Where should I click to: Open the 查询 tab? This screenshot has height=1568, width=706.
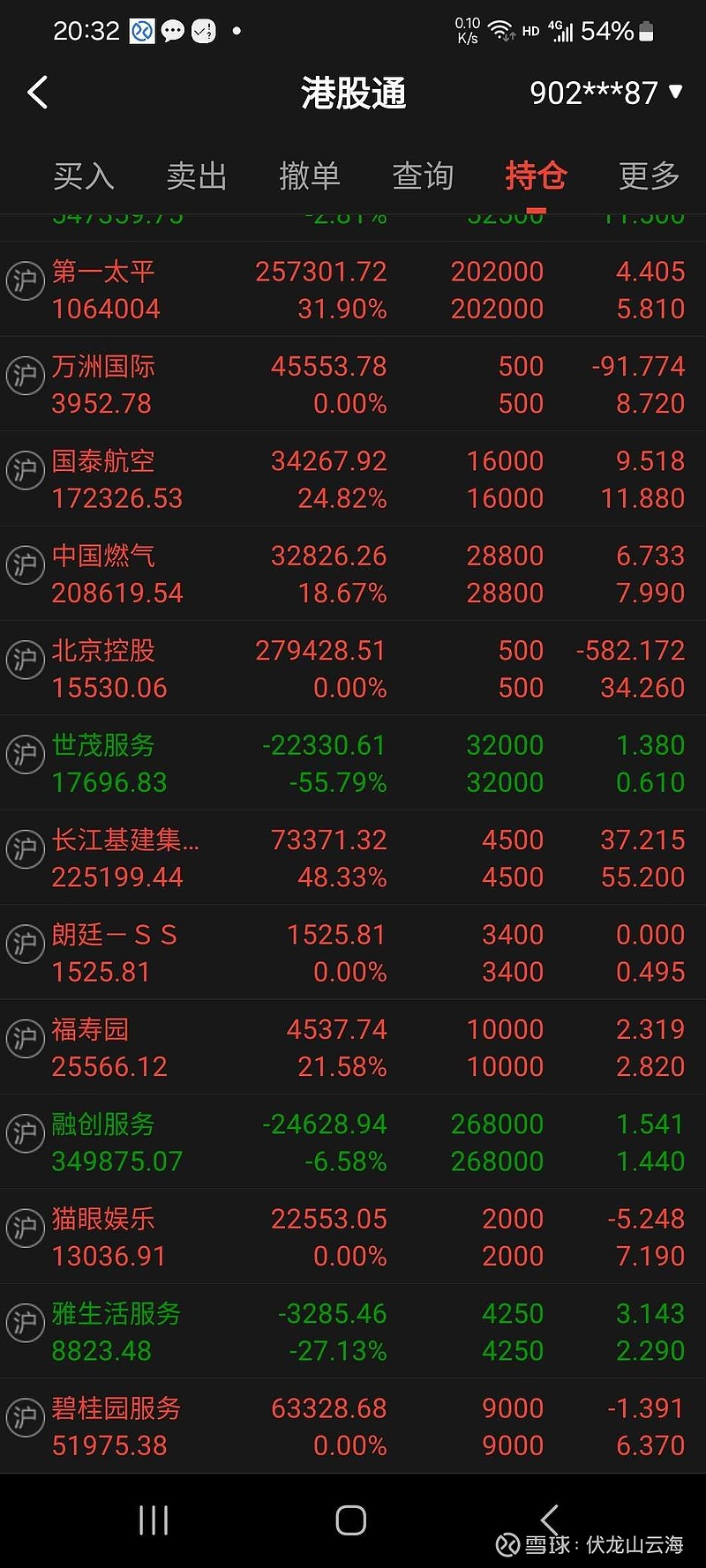tap(422, 176)
